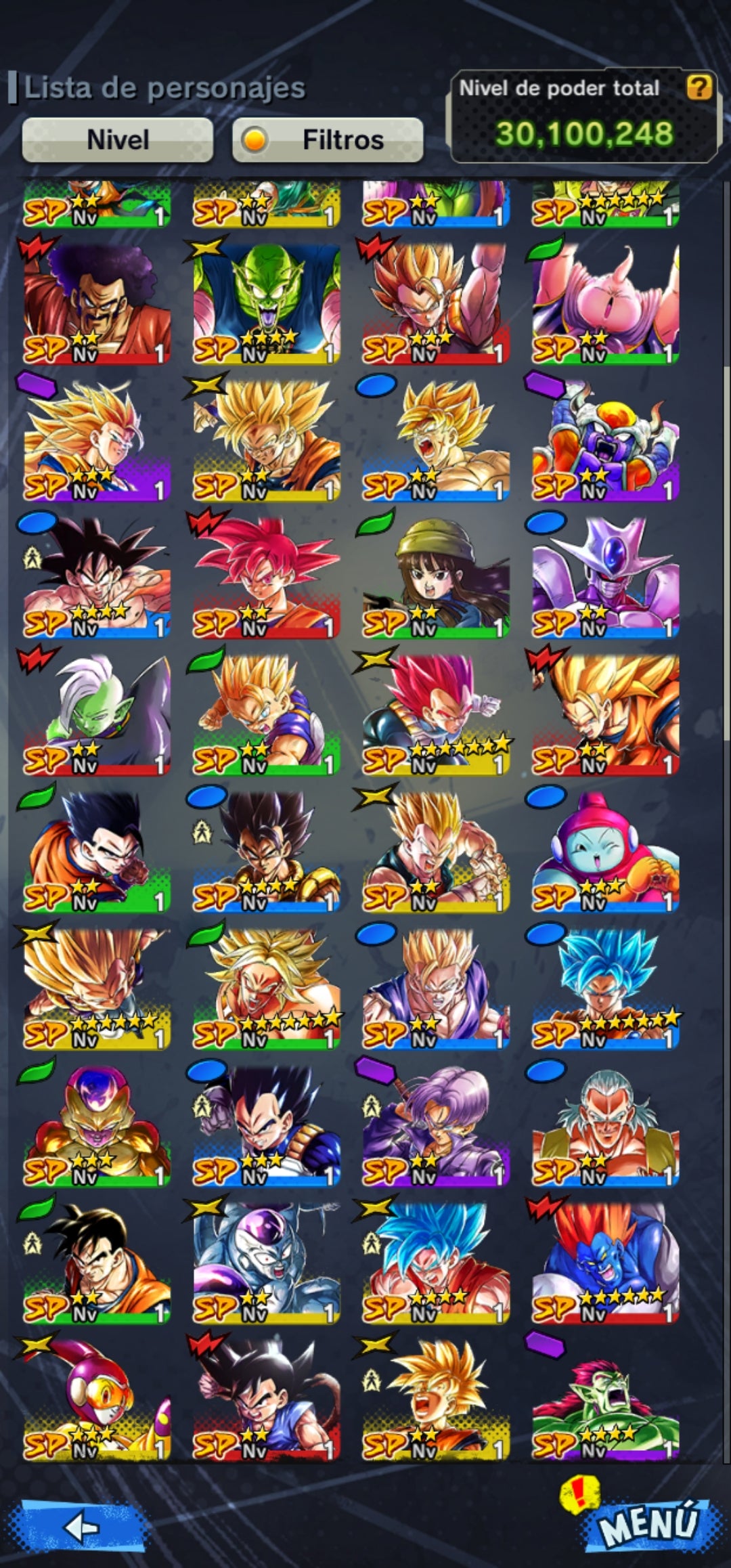The height and width of the screenshot is (1568, 731).
Task: Select the Jaco character tile
Action: click(x=97, y=1399)
